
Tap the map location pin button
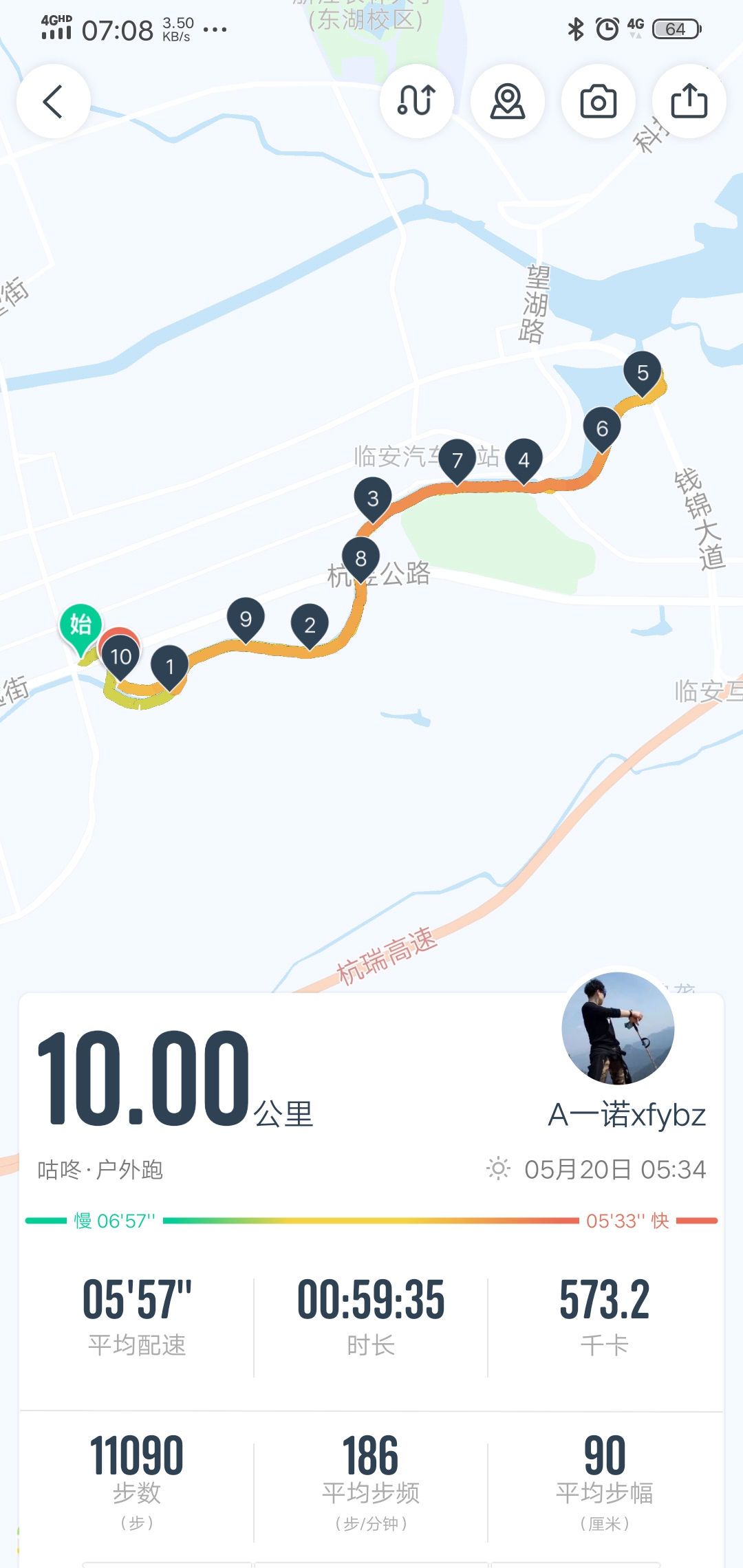[508, 101]
